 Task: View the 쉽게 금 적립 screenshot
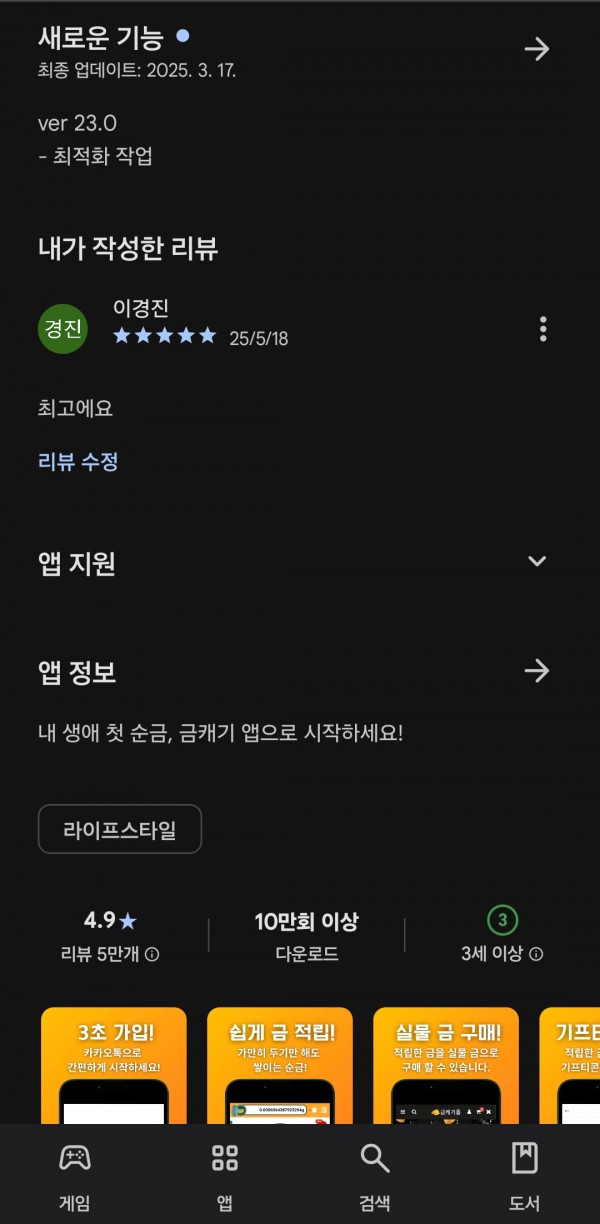[x=280, y=1066]
